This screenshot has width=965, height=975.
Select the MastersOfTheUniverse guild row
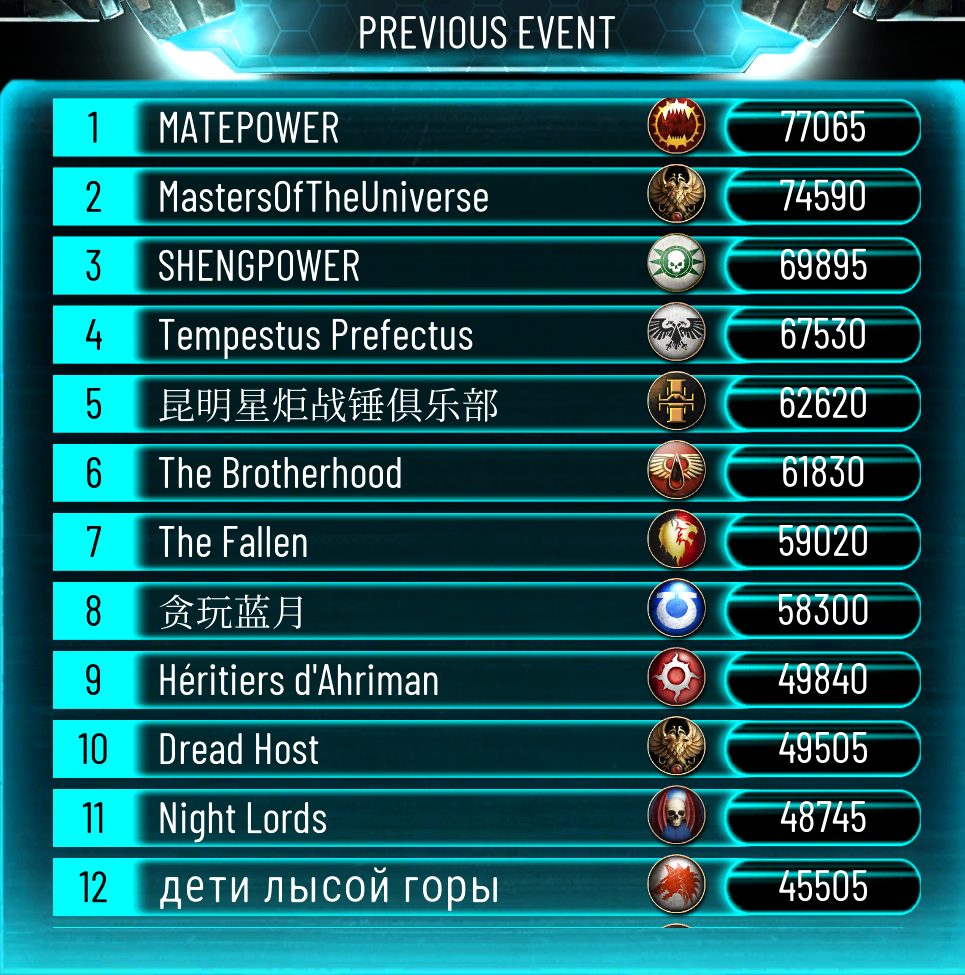tap(400, 197)
